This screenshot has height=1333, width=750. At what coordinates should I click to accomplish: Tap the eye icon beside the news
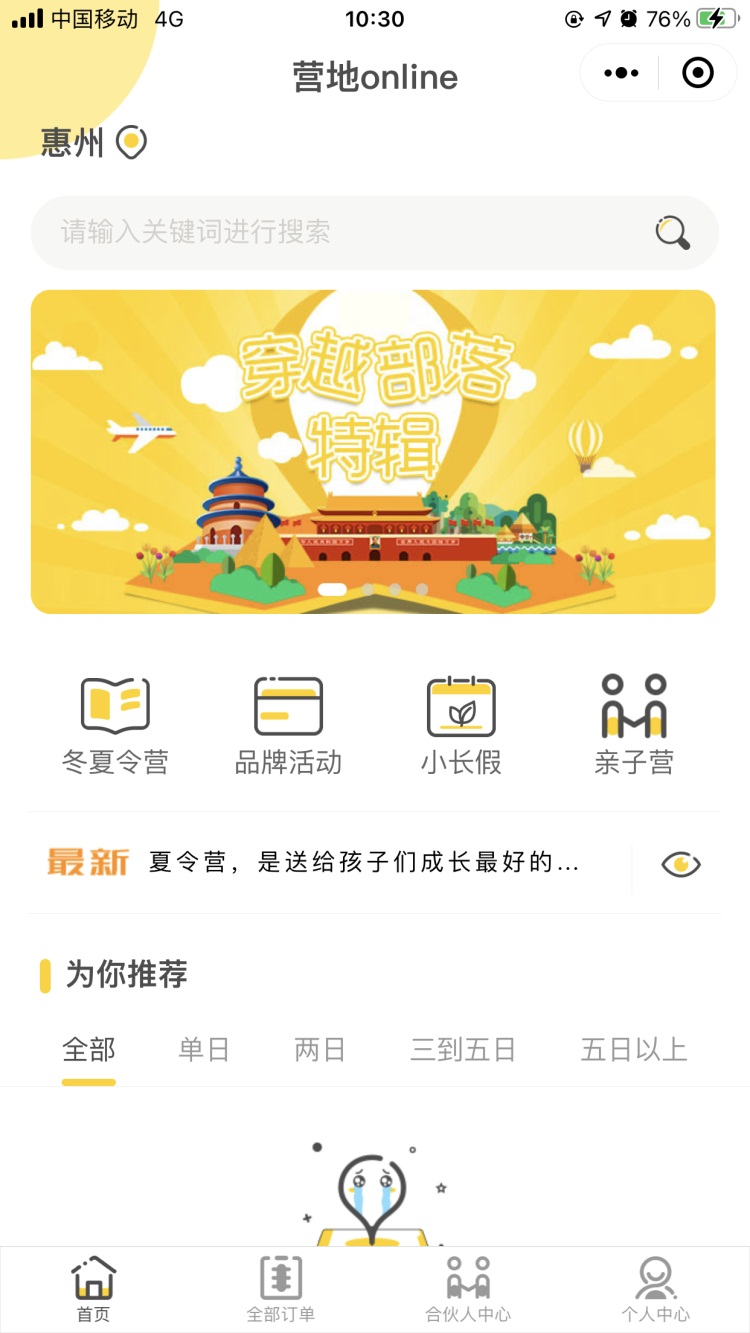[681, 864]
